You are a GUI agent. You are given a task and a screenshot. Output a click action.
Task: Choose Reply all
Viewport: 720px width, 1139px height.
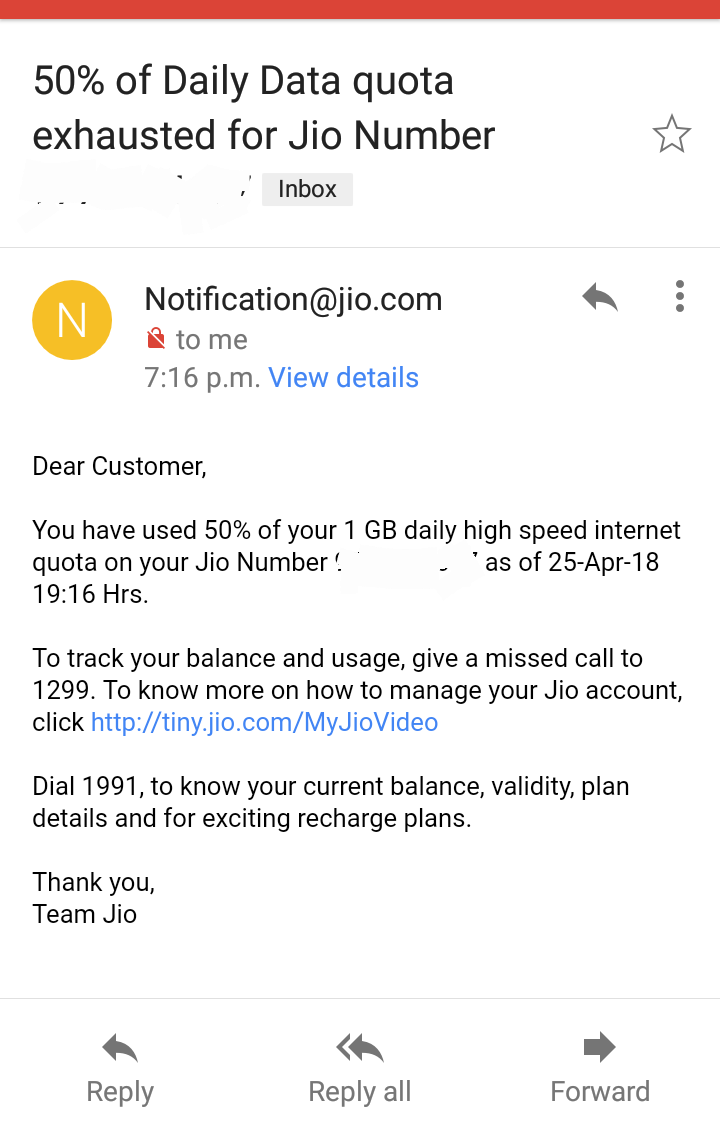(360, 1068)
